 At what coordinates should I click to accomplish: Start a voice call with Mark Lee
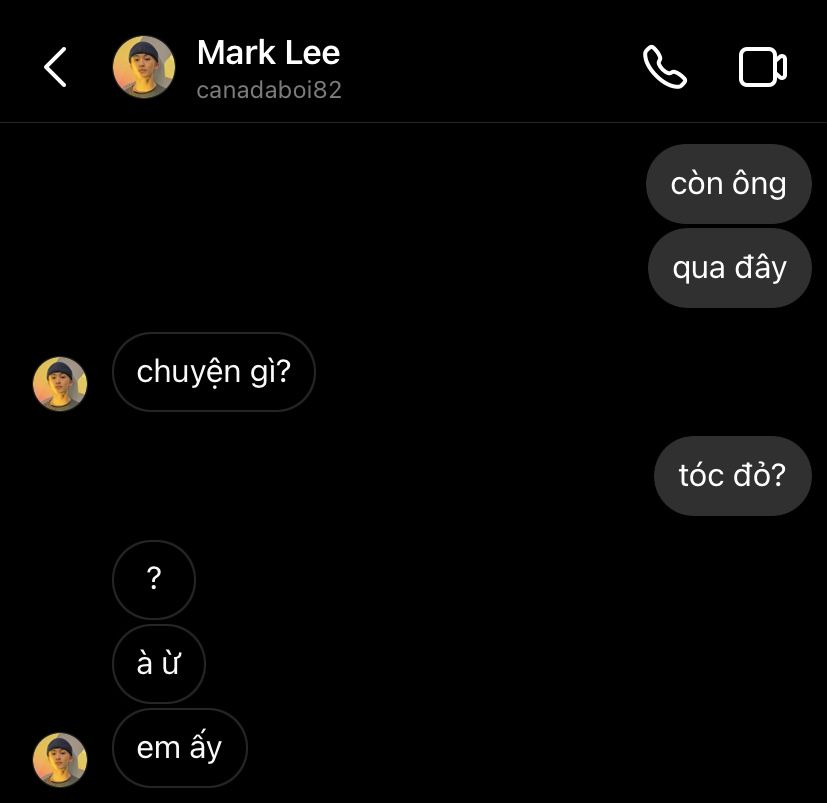click(664, 67)
